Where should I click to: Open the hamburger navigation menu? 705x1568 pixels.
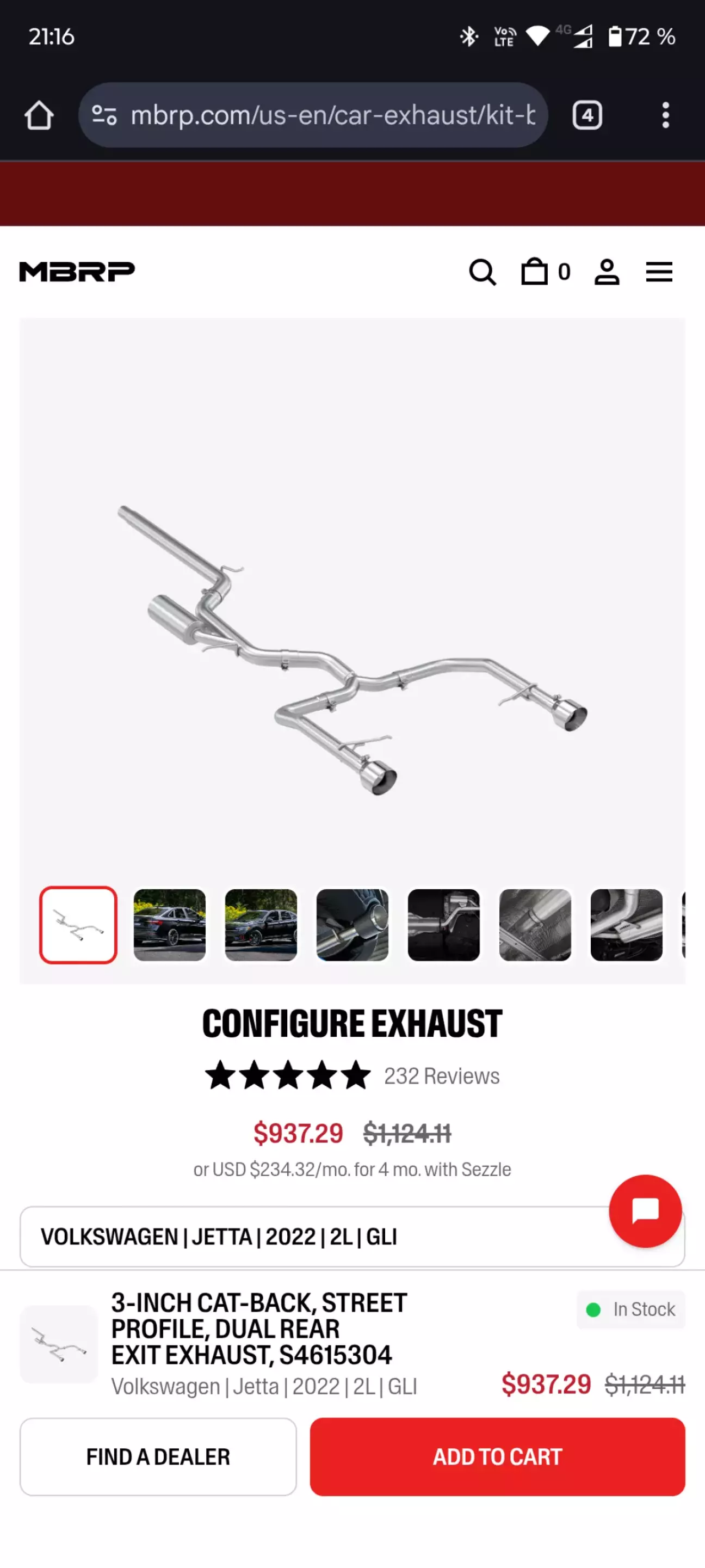pyautogui.click(x=659, y=272)
